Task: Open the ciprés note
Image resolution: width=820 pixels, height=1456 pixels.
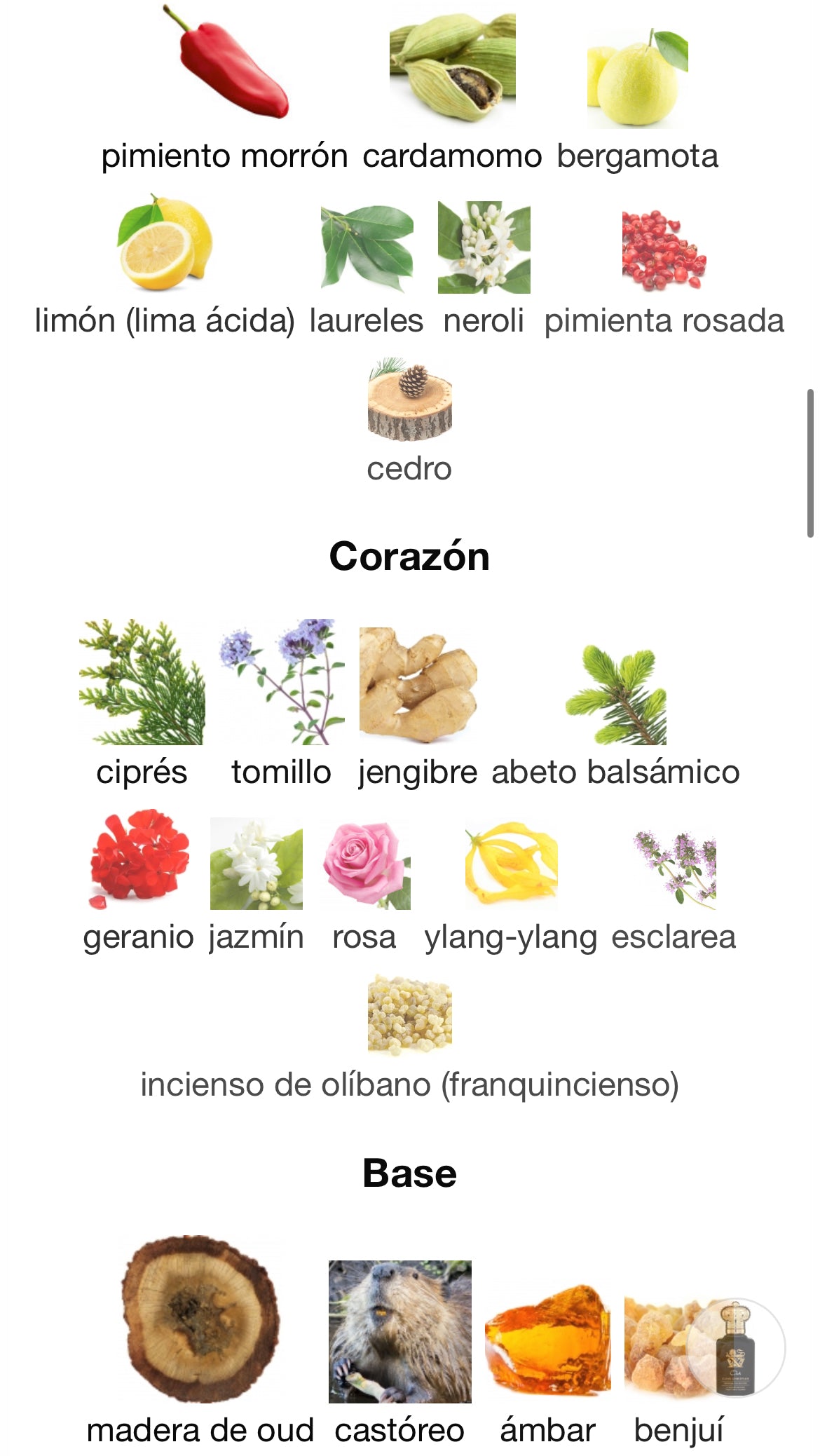Action: coord(142,682)
